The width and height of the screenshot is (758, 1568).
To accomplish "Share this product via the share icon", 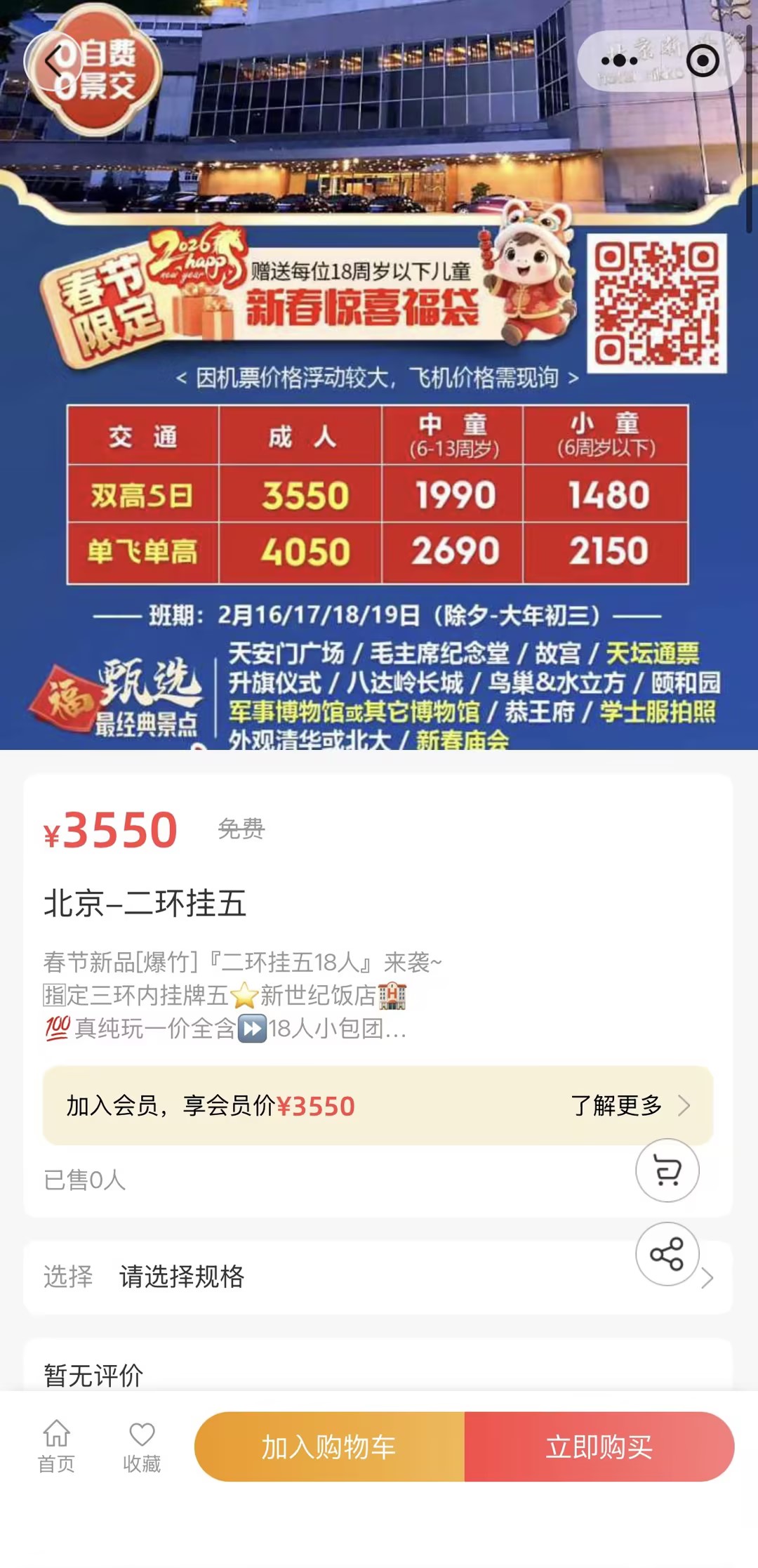I will [667, 1254].
